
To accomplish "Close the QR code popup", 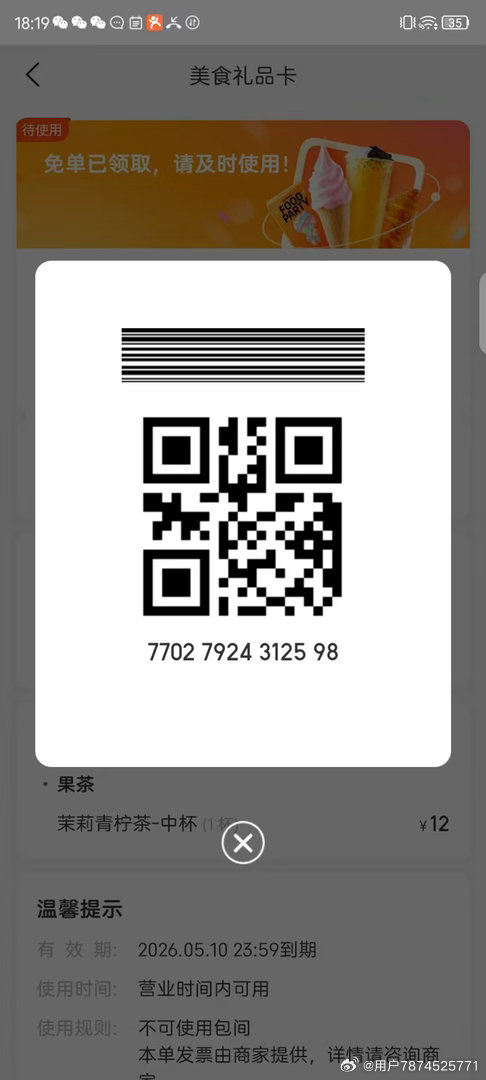I will (243, 842).
